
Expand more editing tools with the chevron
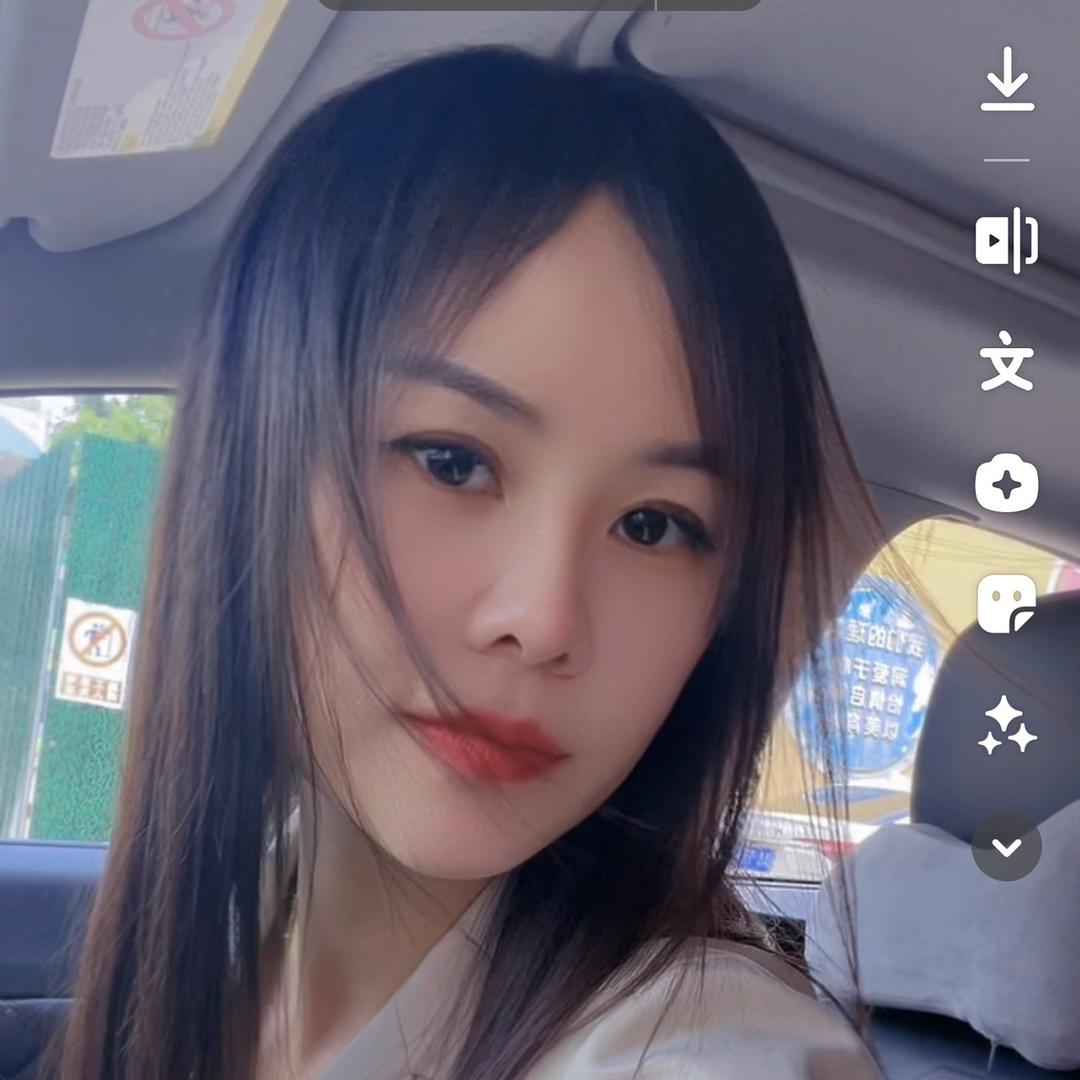[x=1006, y=847]
